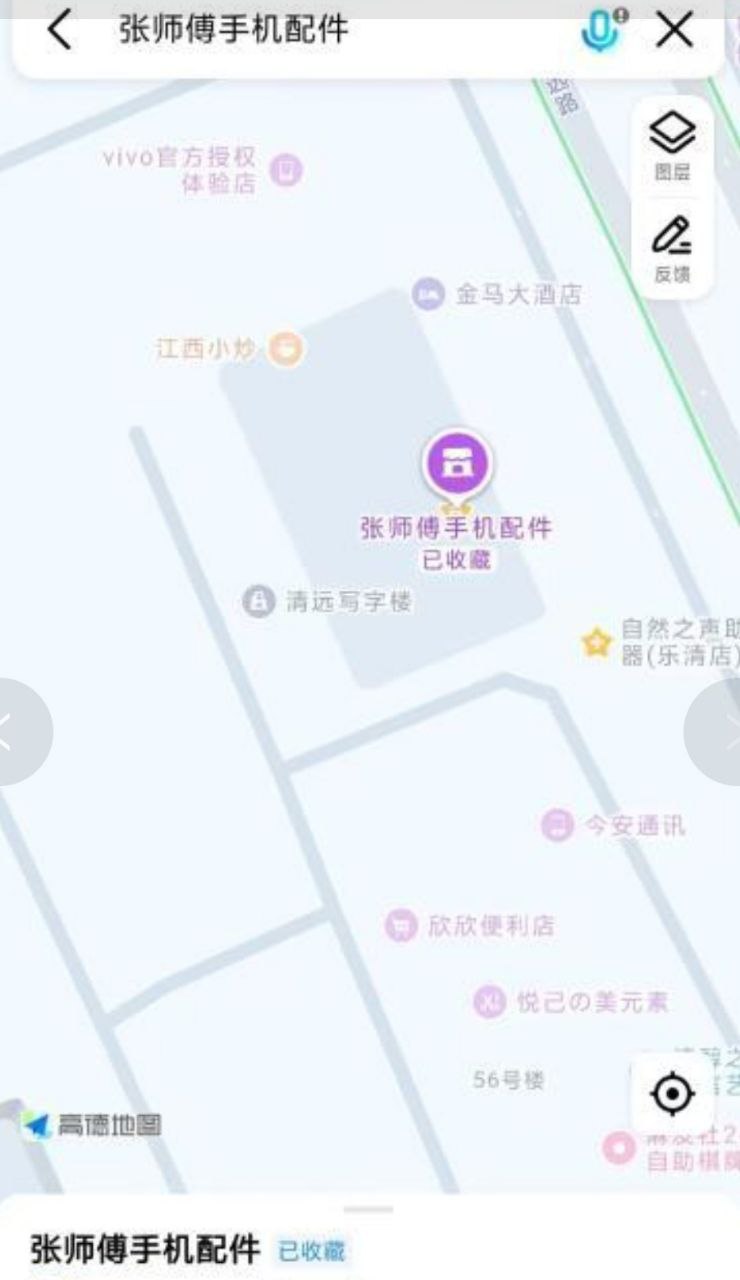Tap the 欣欣便利店 convenience store marker
Viewport: 740px width, 1280px height.
click(402, 925)
